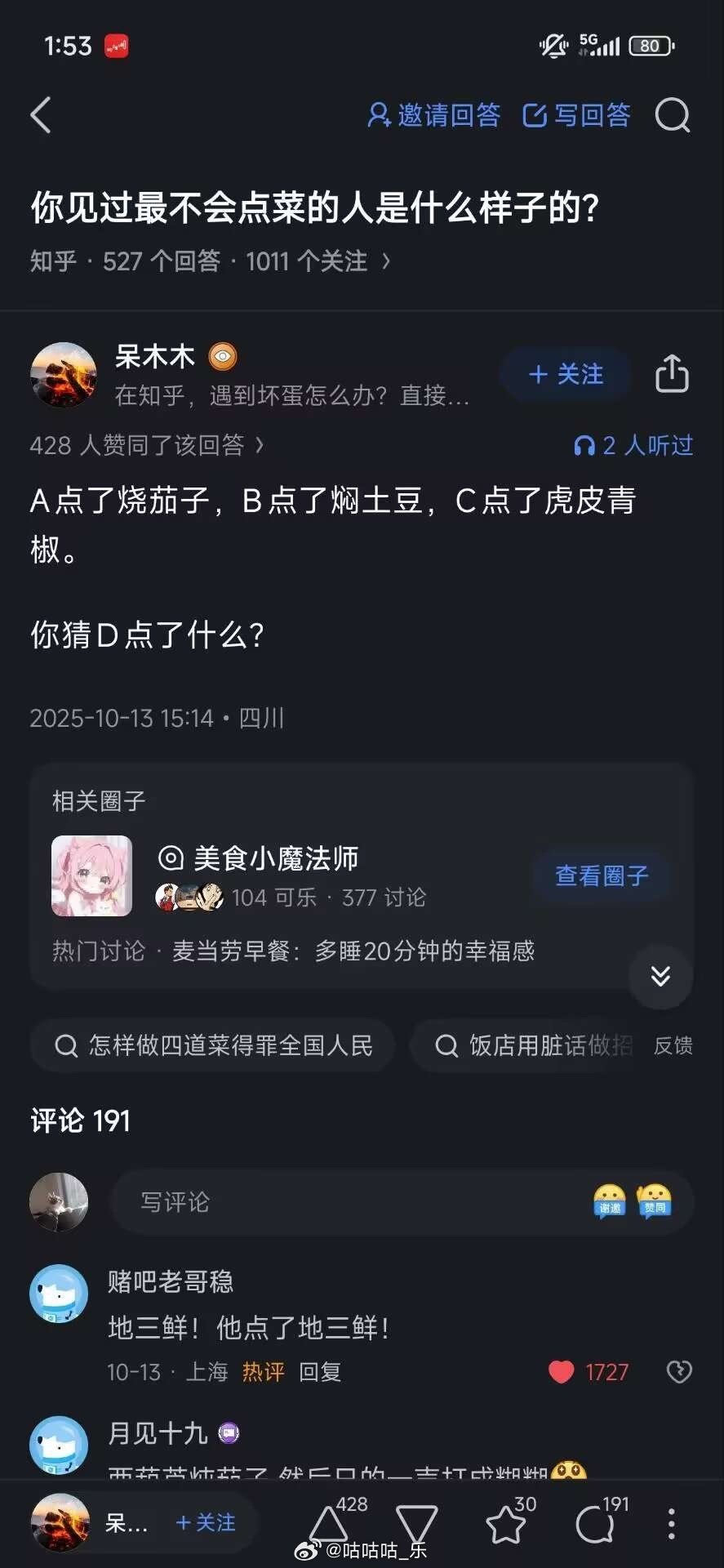Open the three-dot more menu at bottom right
This screenshot has height=1568, width=724.
point(671,1523)
